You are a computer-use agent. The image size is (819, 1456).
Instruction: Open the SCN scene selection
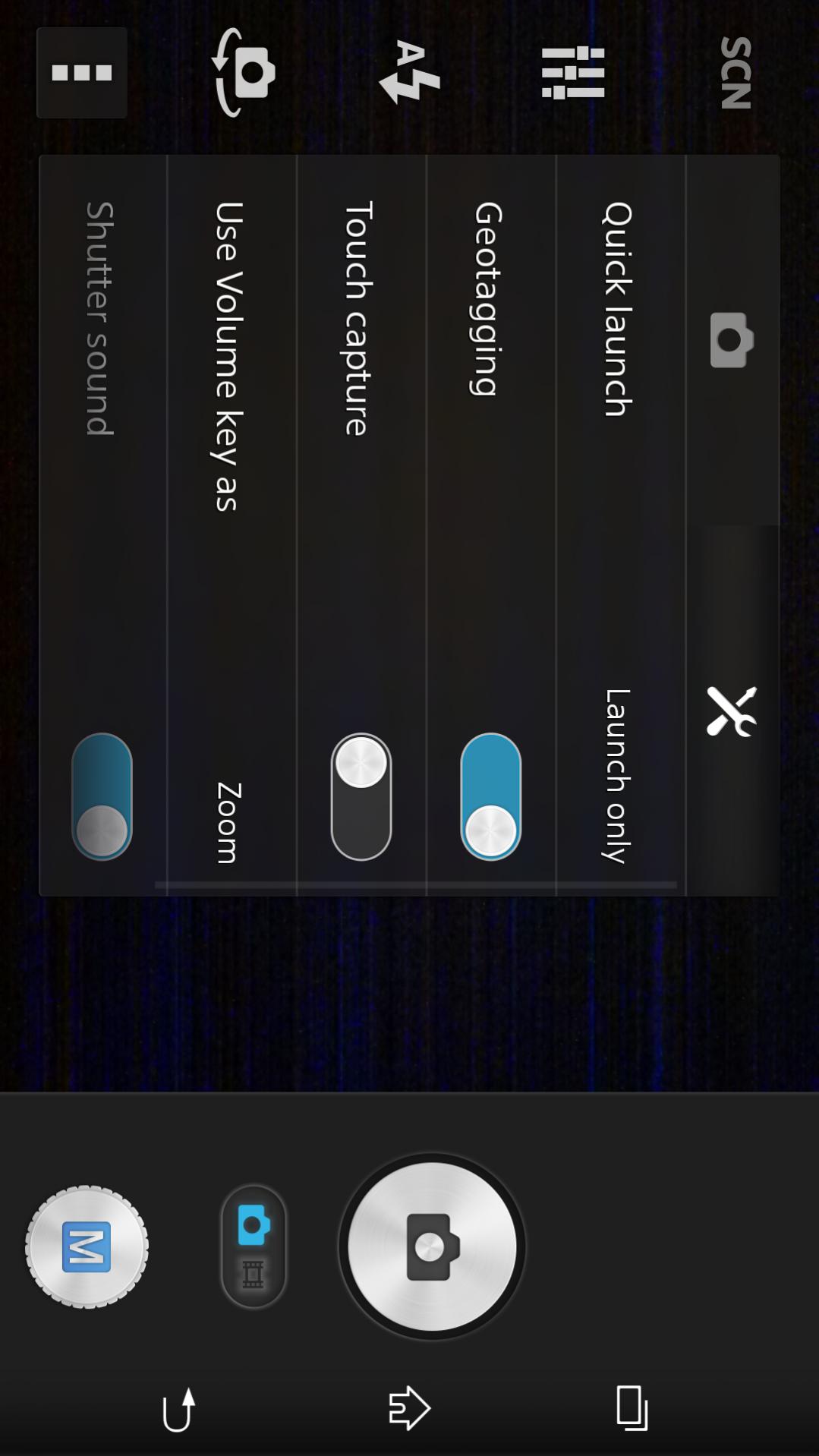click(x=736, y=73)
